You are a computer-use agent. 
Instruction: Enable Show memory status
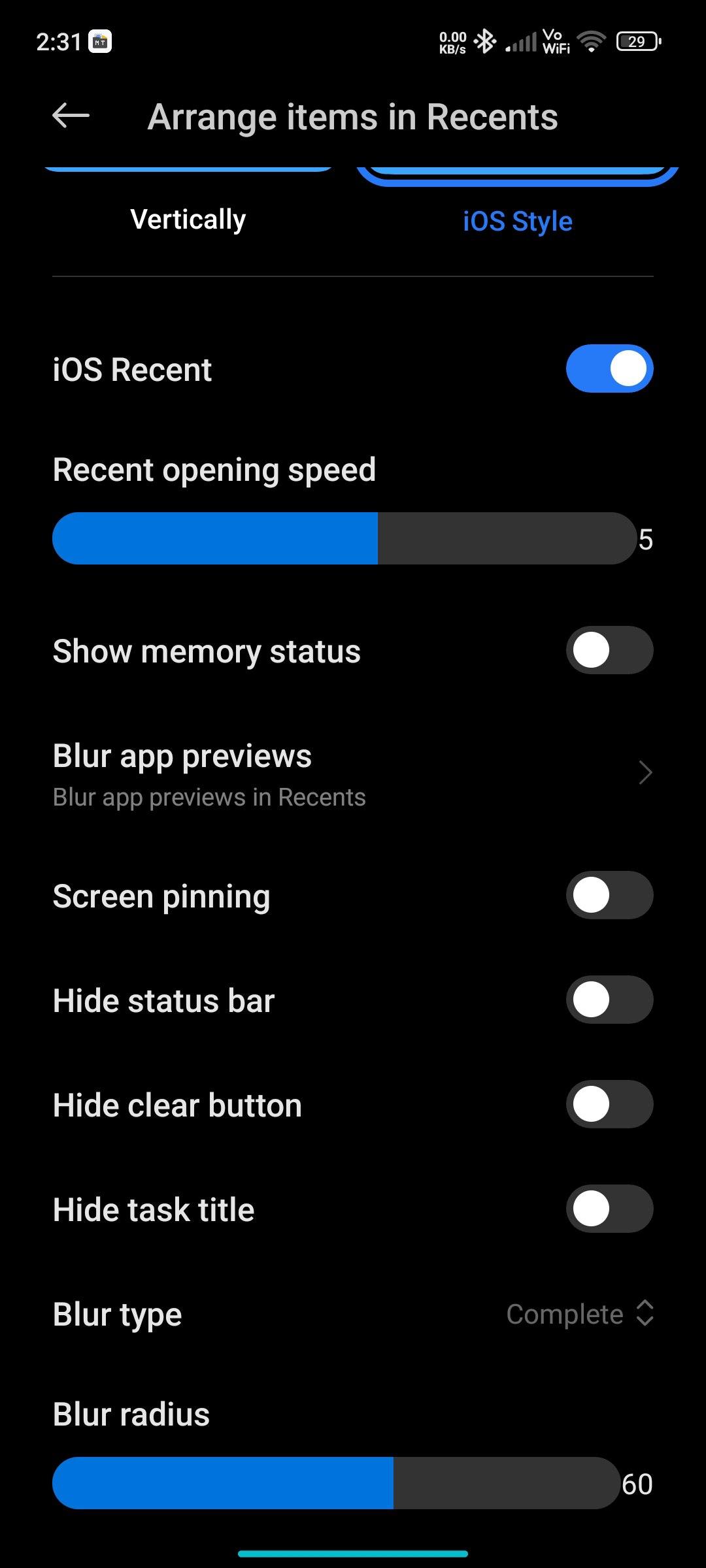609,650
